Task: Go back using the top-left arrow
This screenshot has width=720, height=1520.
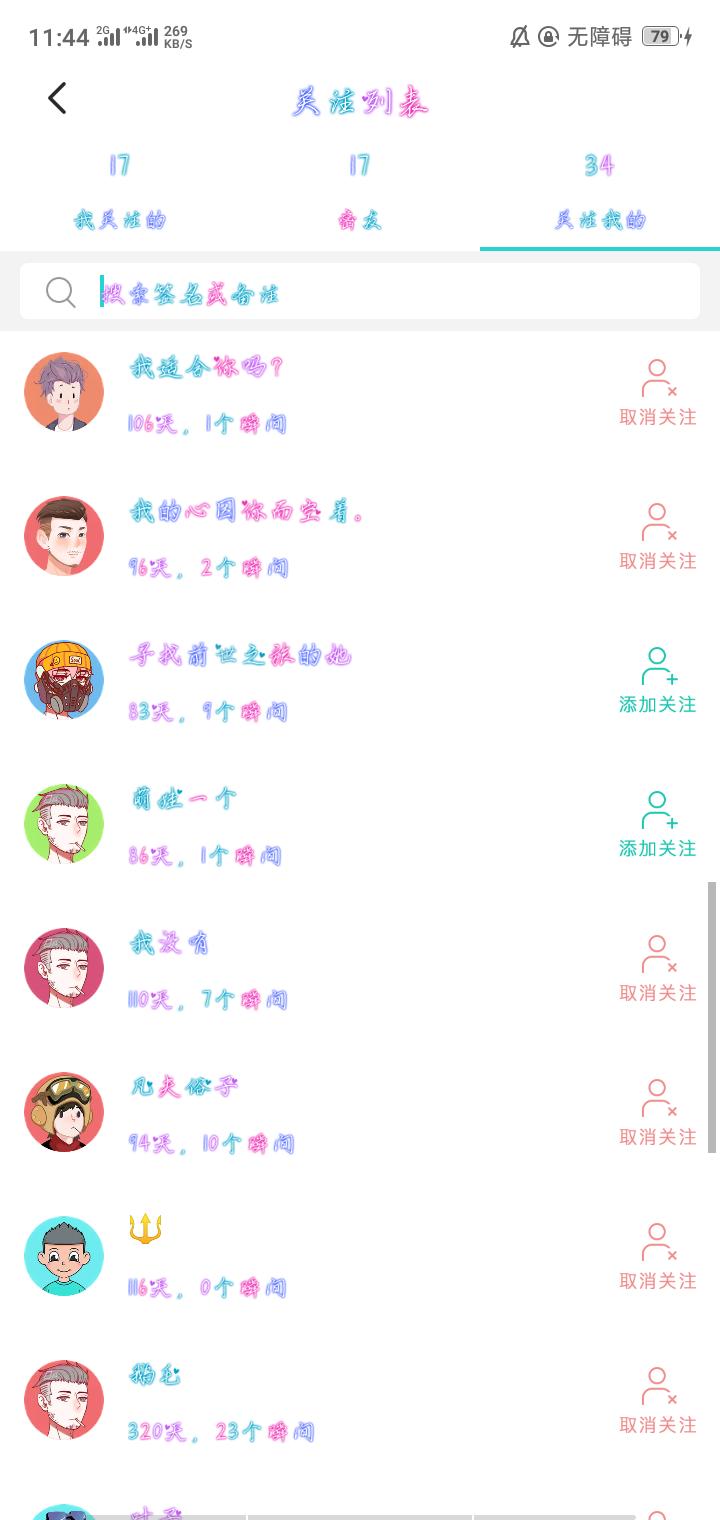Action: point(57,98)
